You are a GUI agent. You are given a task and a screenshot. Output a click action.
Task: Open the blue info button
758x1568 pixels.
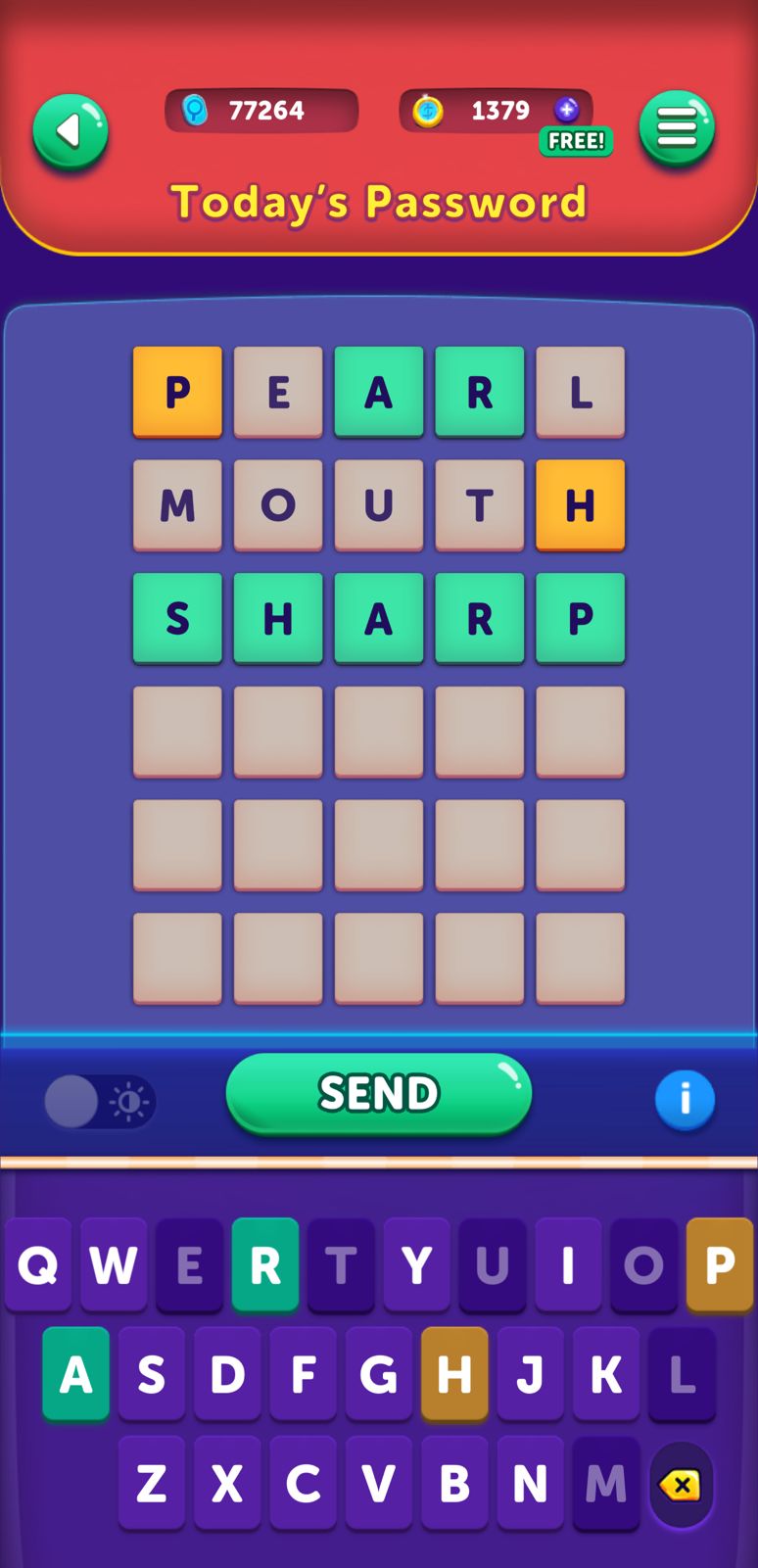coord(685,1099)
